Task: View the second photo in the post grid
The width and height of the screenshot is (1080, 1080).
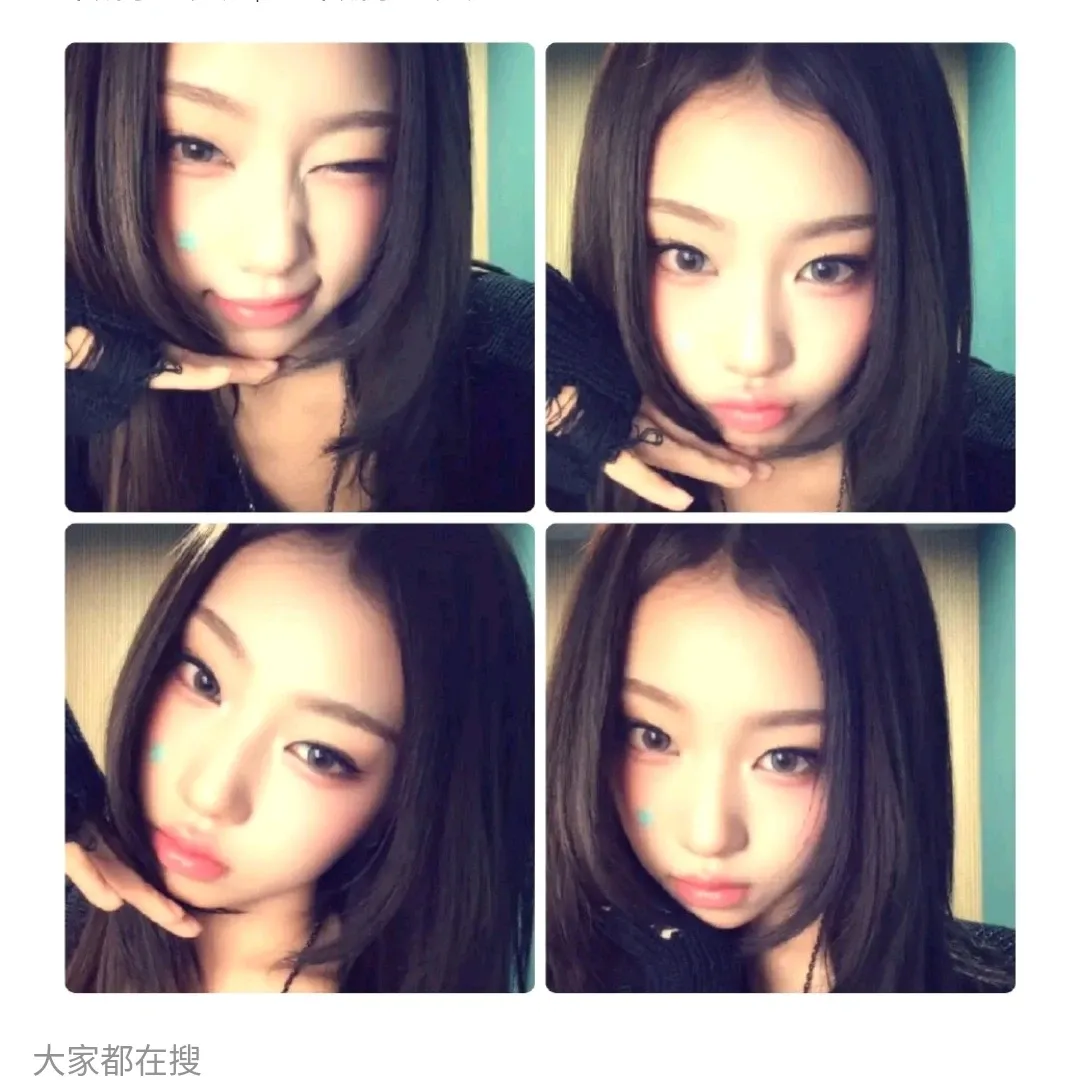Action: pyautogui.click(x=780, y=277)
